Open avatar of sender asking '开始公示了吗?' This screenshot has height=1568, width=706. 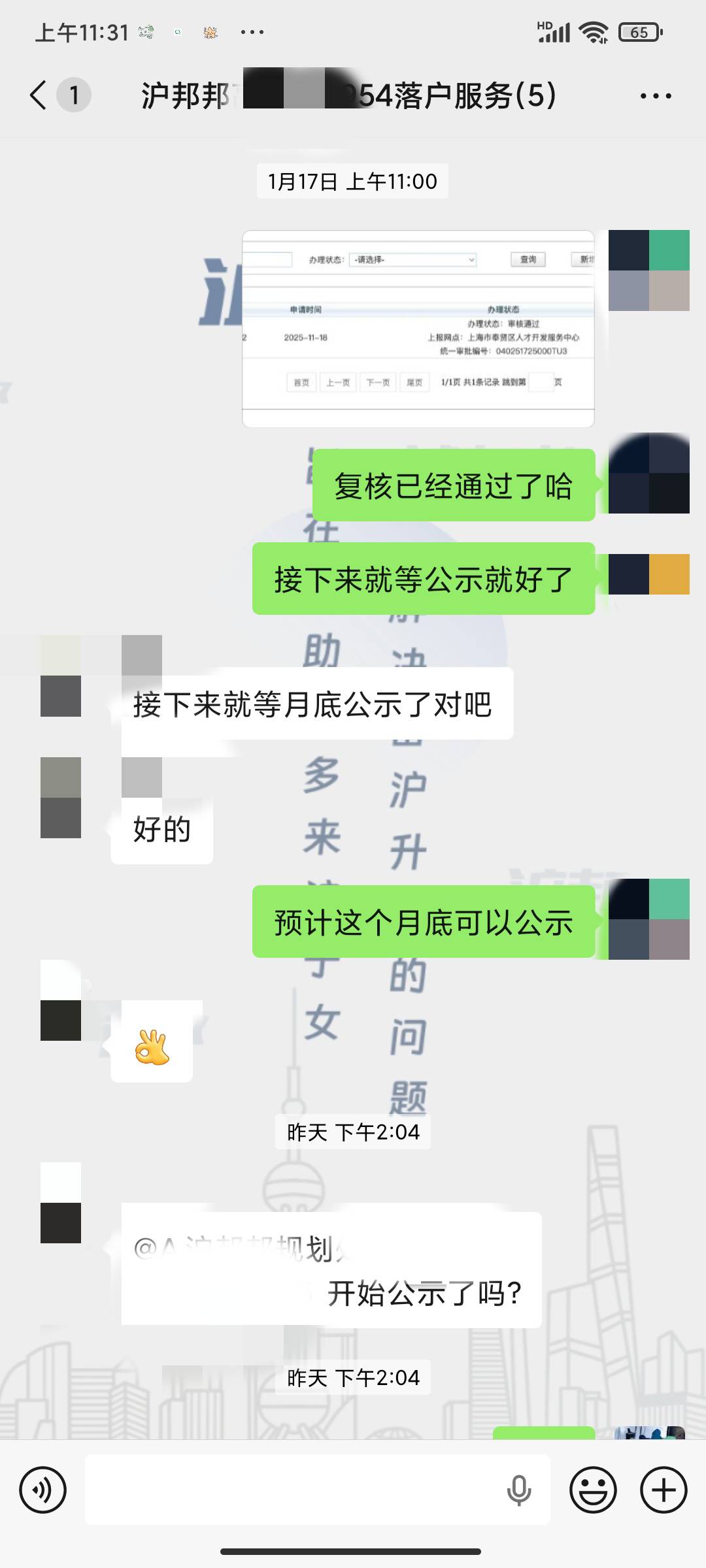(61, 1202)
